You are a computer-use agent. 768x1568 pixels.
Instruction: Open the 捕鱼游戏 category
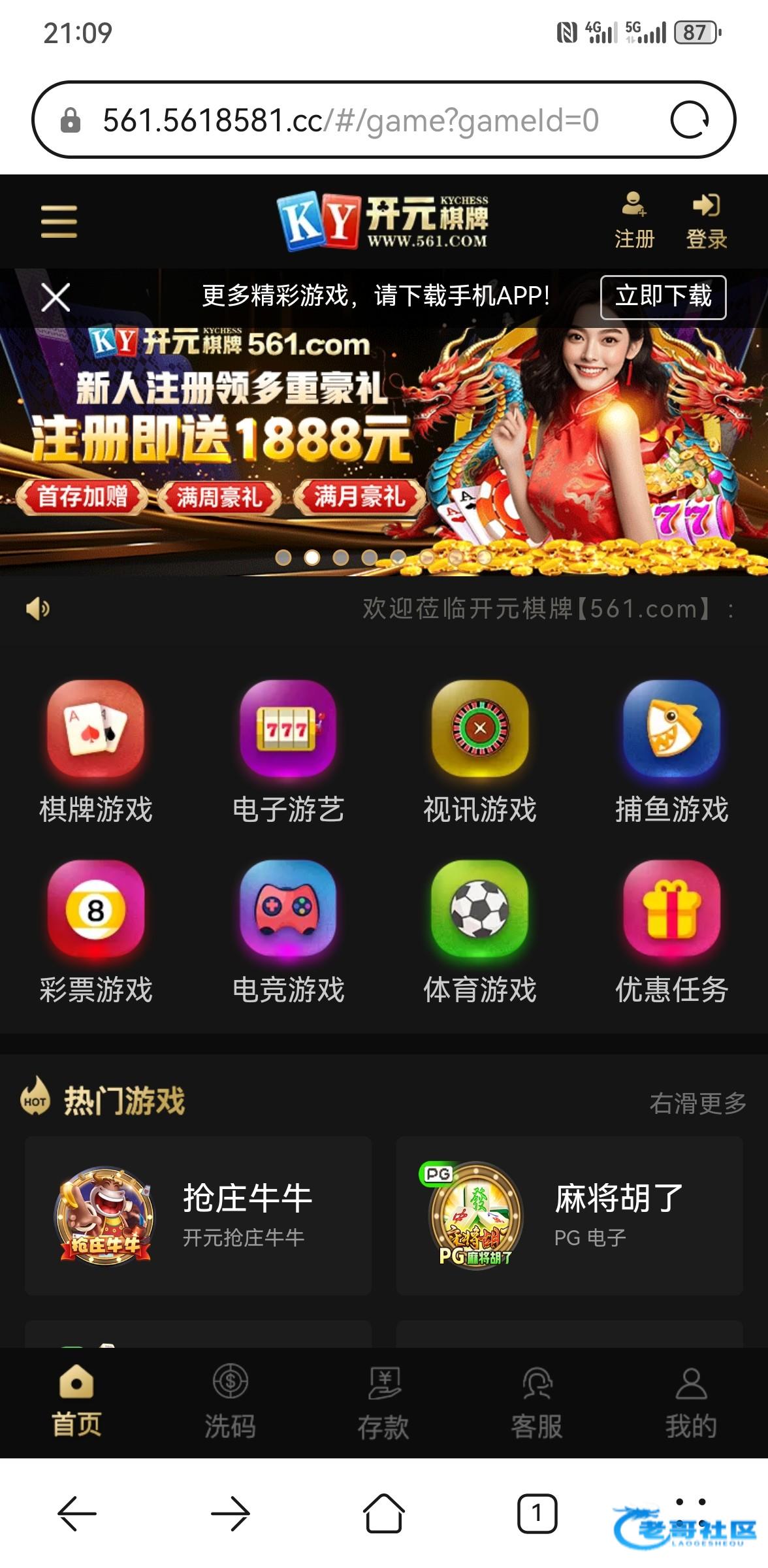coord(671,751)
